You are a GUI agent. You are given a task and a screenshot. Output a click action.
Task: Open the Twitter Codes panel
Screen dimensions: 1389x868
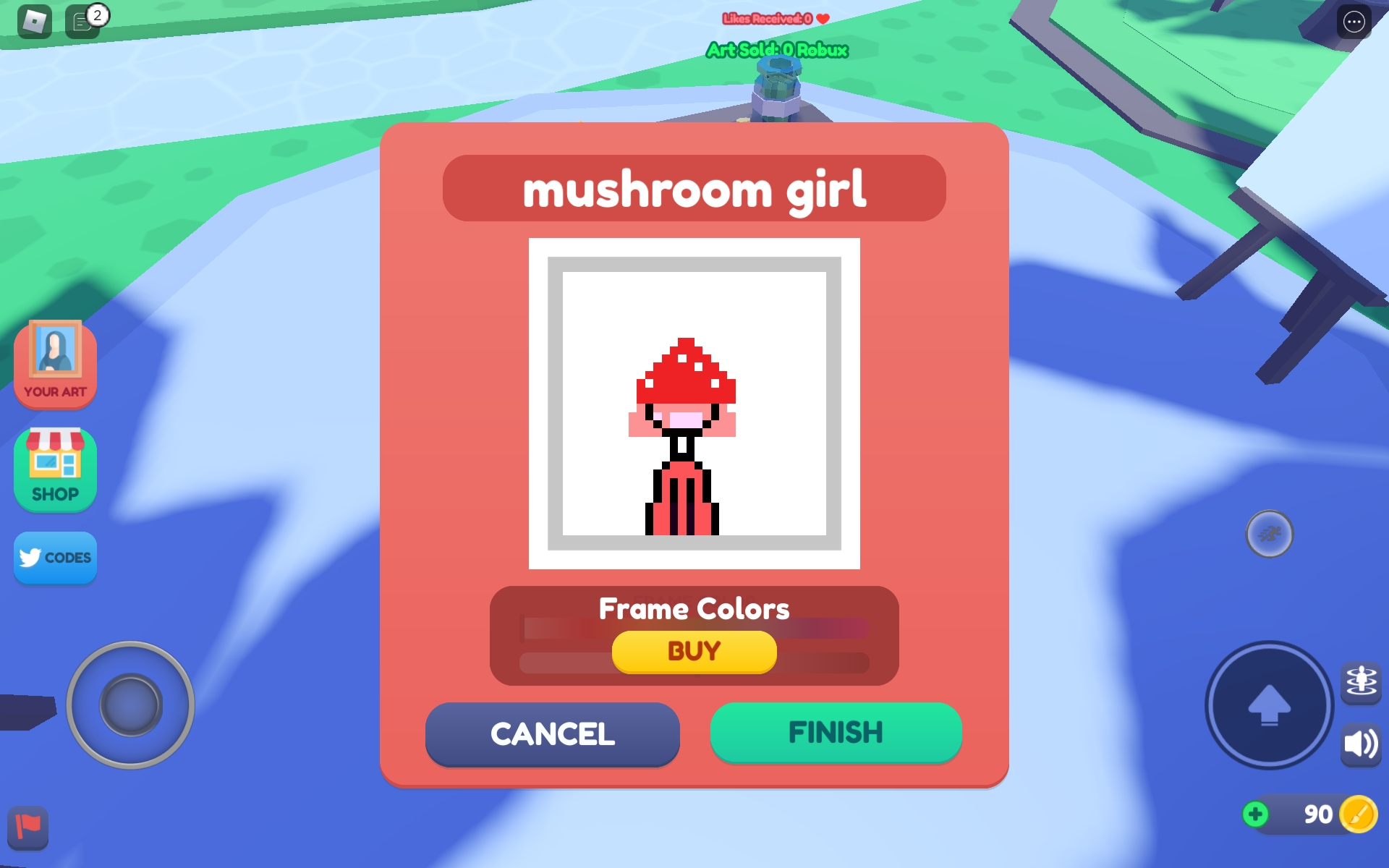(55, 557)
